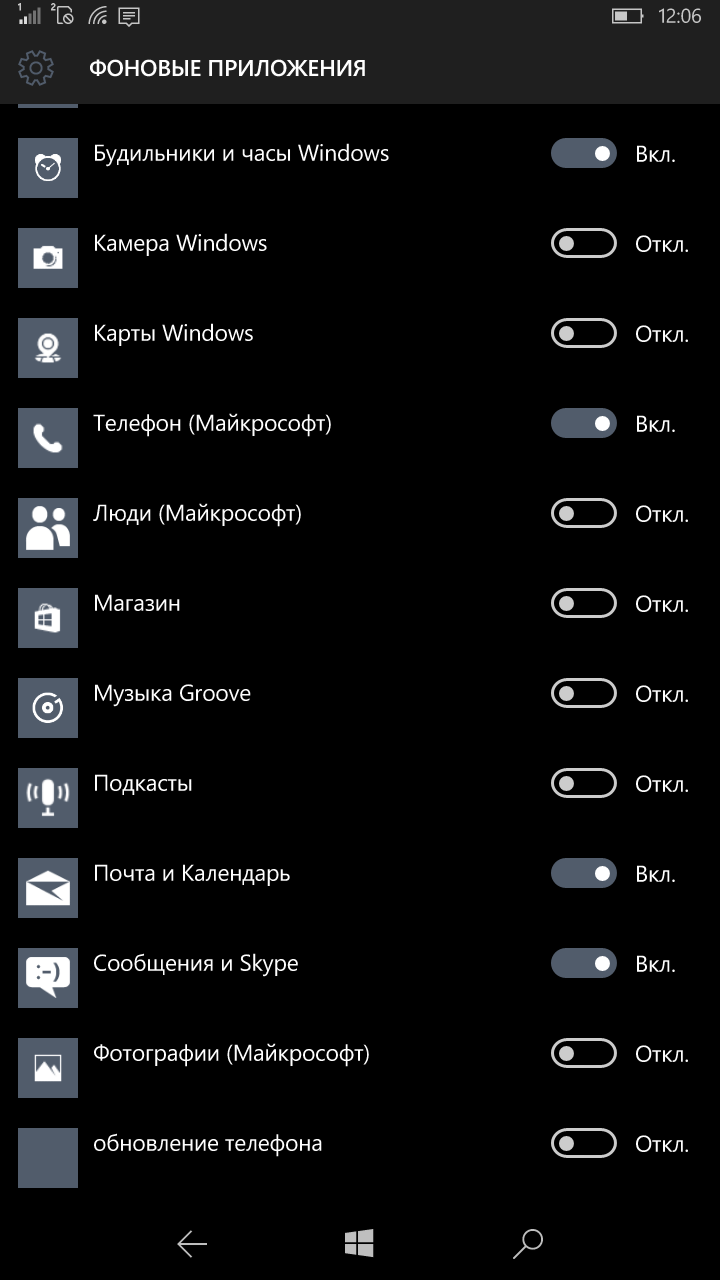Enable Люди (Майкрософт) background toggle
This screenshot has width=720, height=1280.
[x=584, y=514]
